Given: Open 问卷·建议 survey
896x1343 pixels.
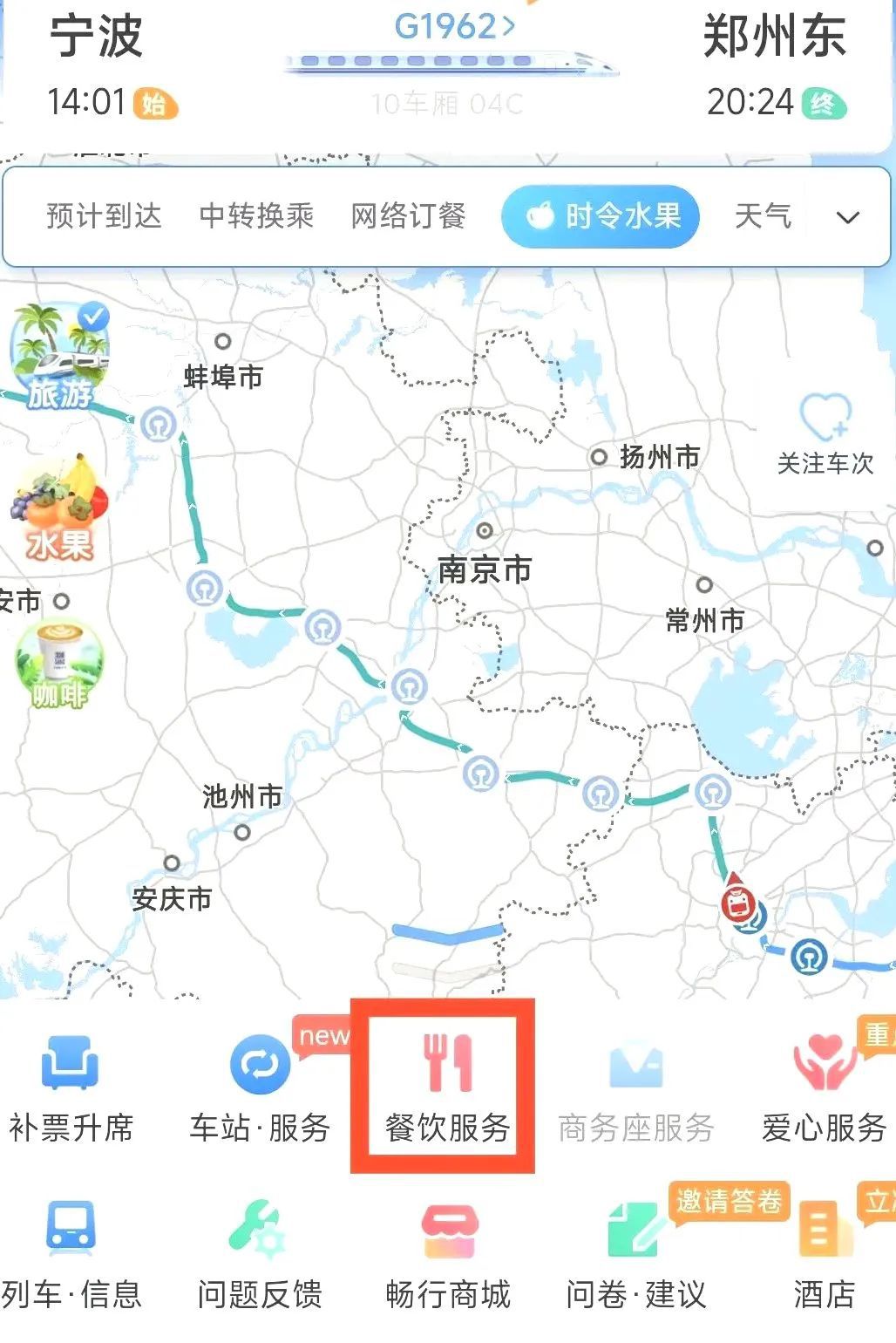Looking at the screenshot, I should point(636,1253).
